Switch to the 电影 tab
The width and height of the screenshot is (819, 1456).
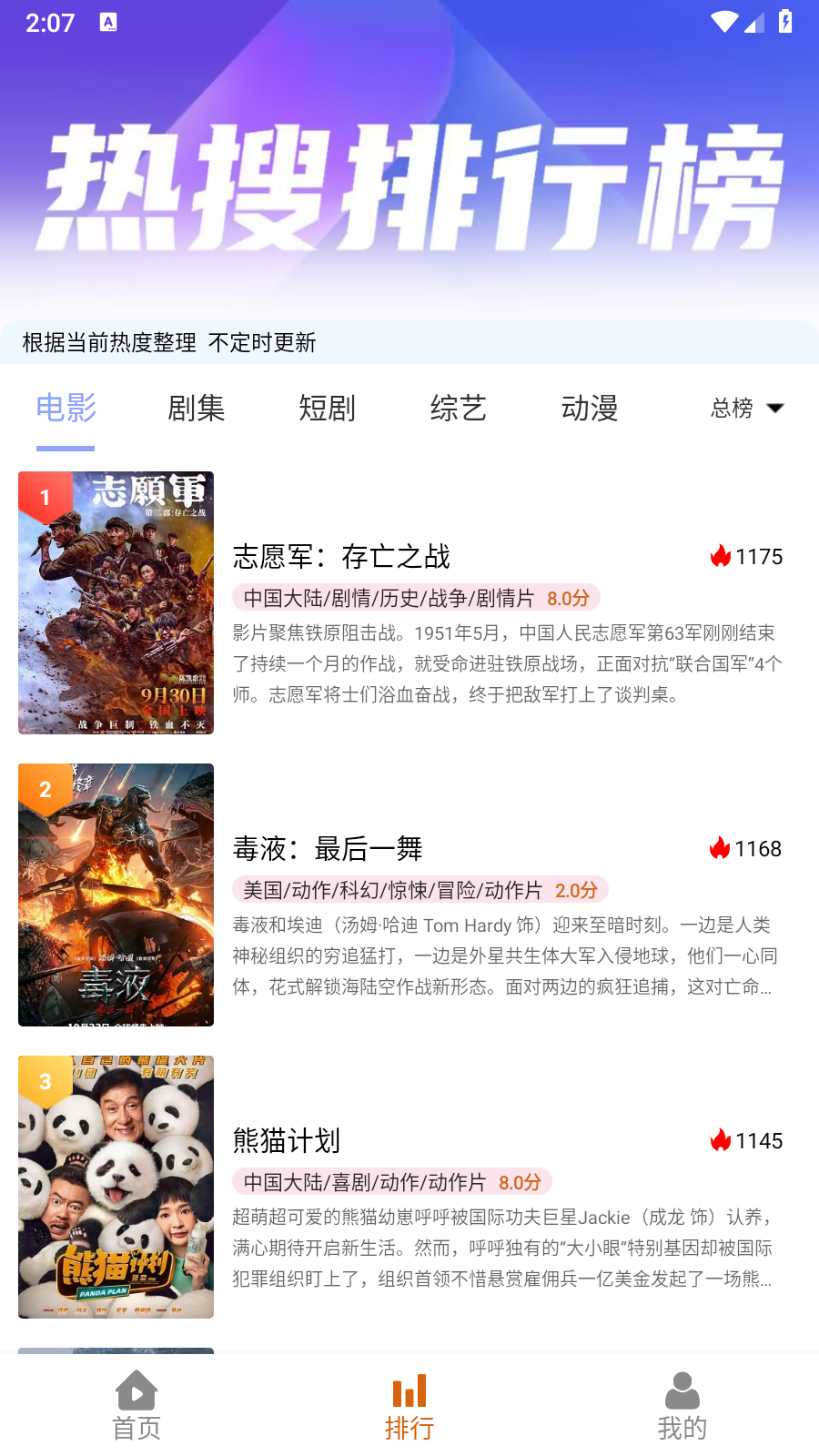pyautogui.click(x=66, y=409)
